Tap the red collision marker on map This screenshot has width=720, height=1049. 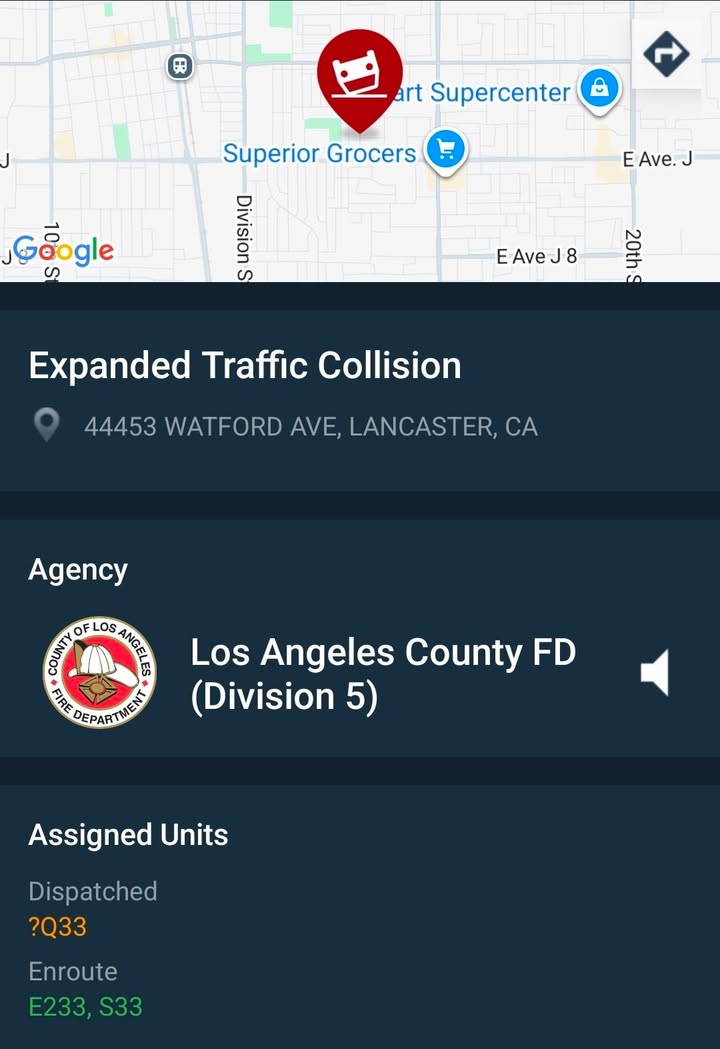pyautogui.click(x=360, y=80)
